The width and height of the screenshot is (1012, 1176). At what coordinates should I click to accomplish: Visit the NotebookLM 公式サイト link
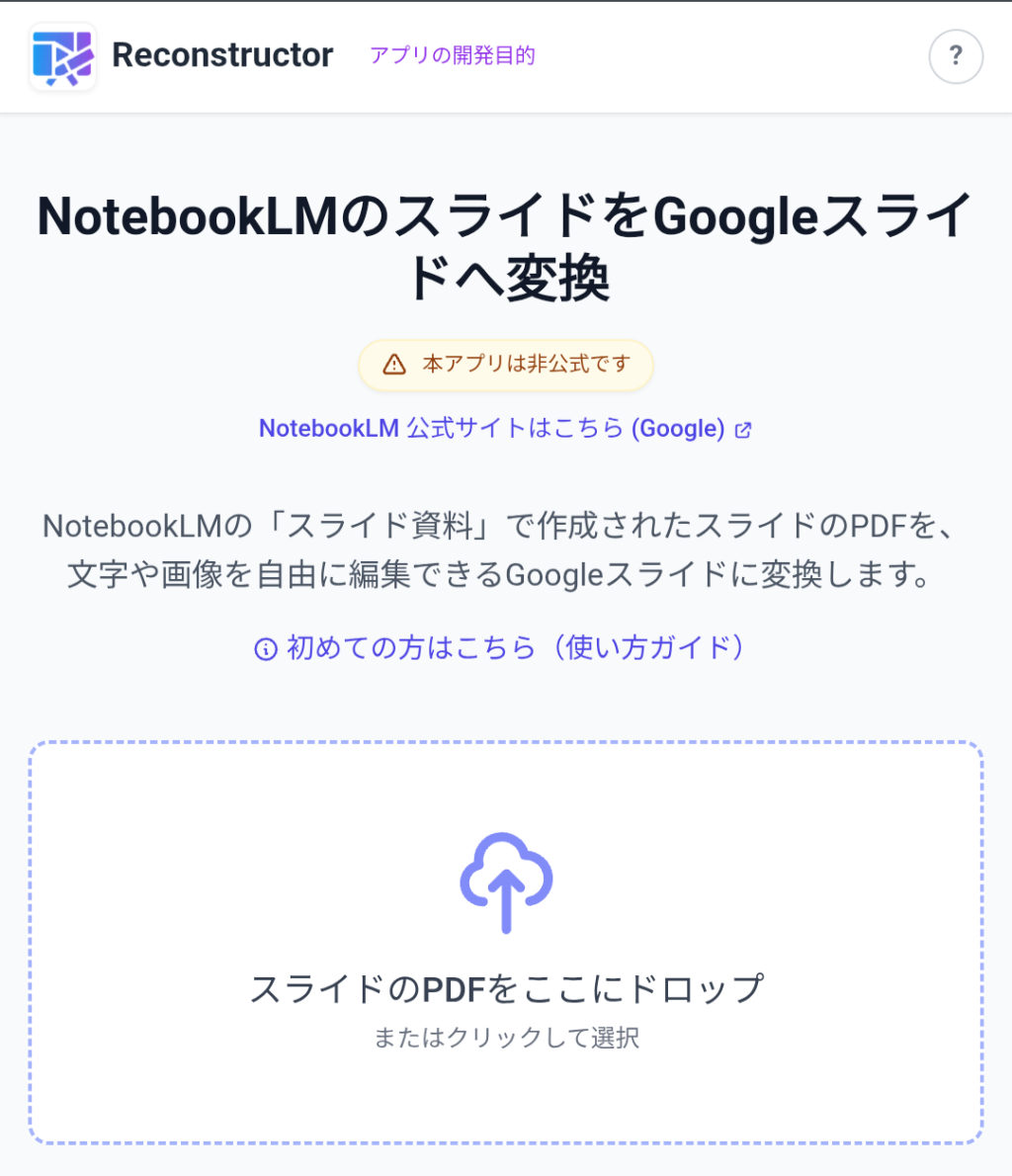[x=505, y=429]
